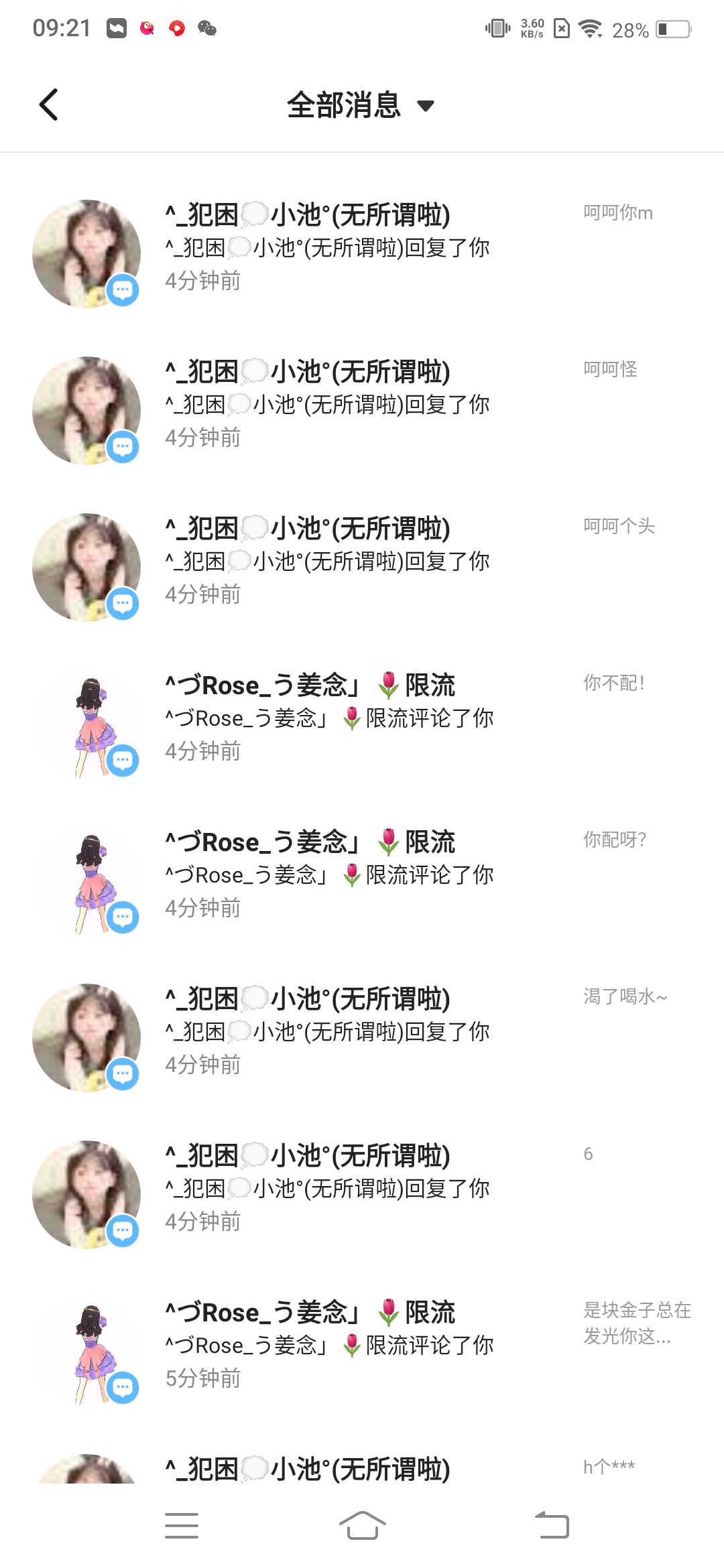The image size is (724, 1568).
Task: Open the reply notification reading 呵呵个头
Action: (362, 562)
